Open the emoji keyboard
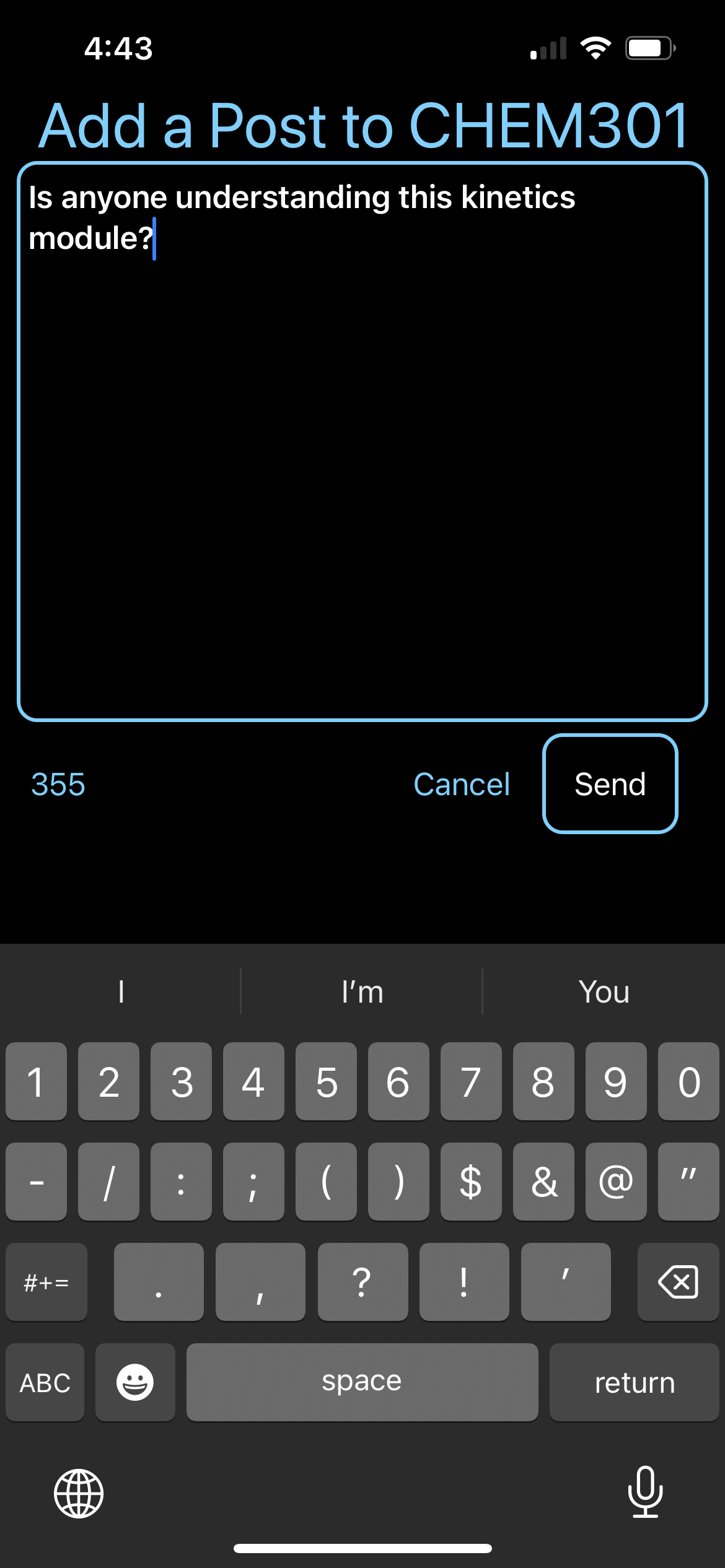The image size is (725, 1568). 135,1382
